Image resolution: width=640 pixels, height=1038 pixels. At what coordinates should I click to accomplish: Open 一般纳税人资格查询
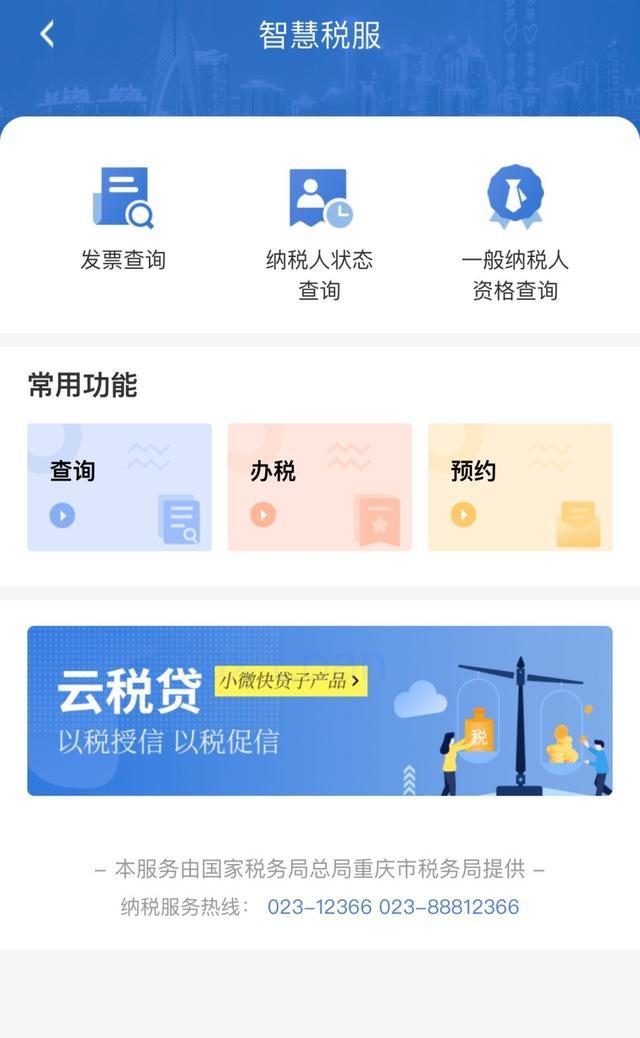(515, 232)
